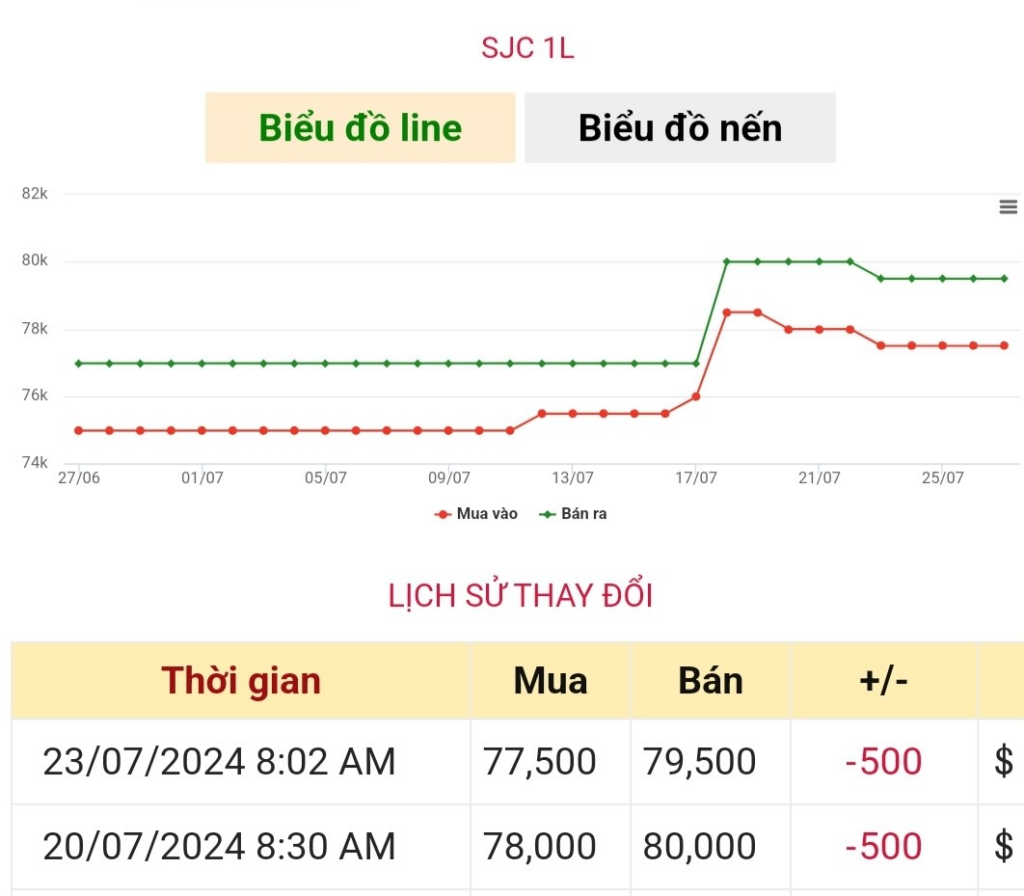
Task: Toggle the Bán ra series in legend
Action: [x=574, y=514]
